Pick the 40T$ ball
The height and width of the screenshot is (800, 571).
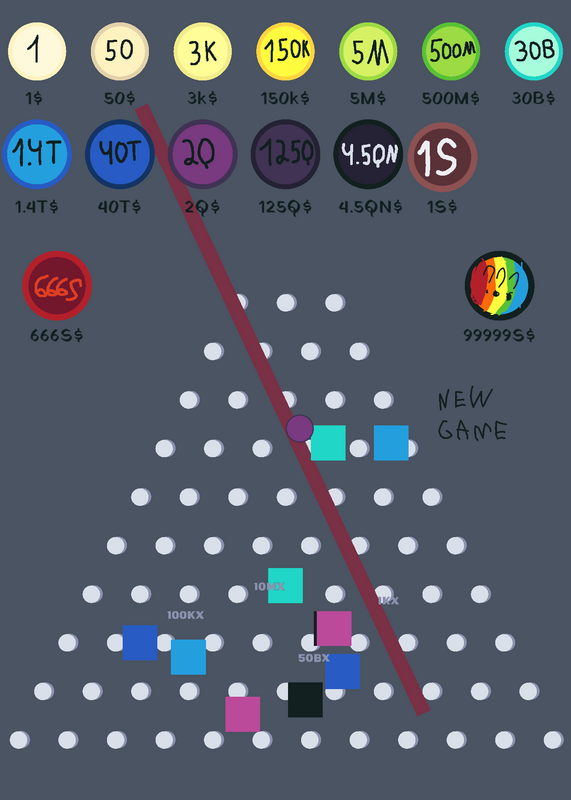[120, 154]
